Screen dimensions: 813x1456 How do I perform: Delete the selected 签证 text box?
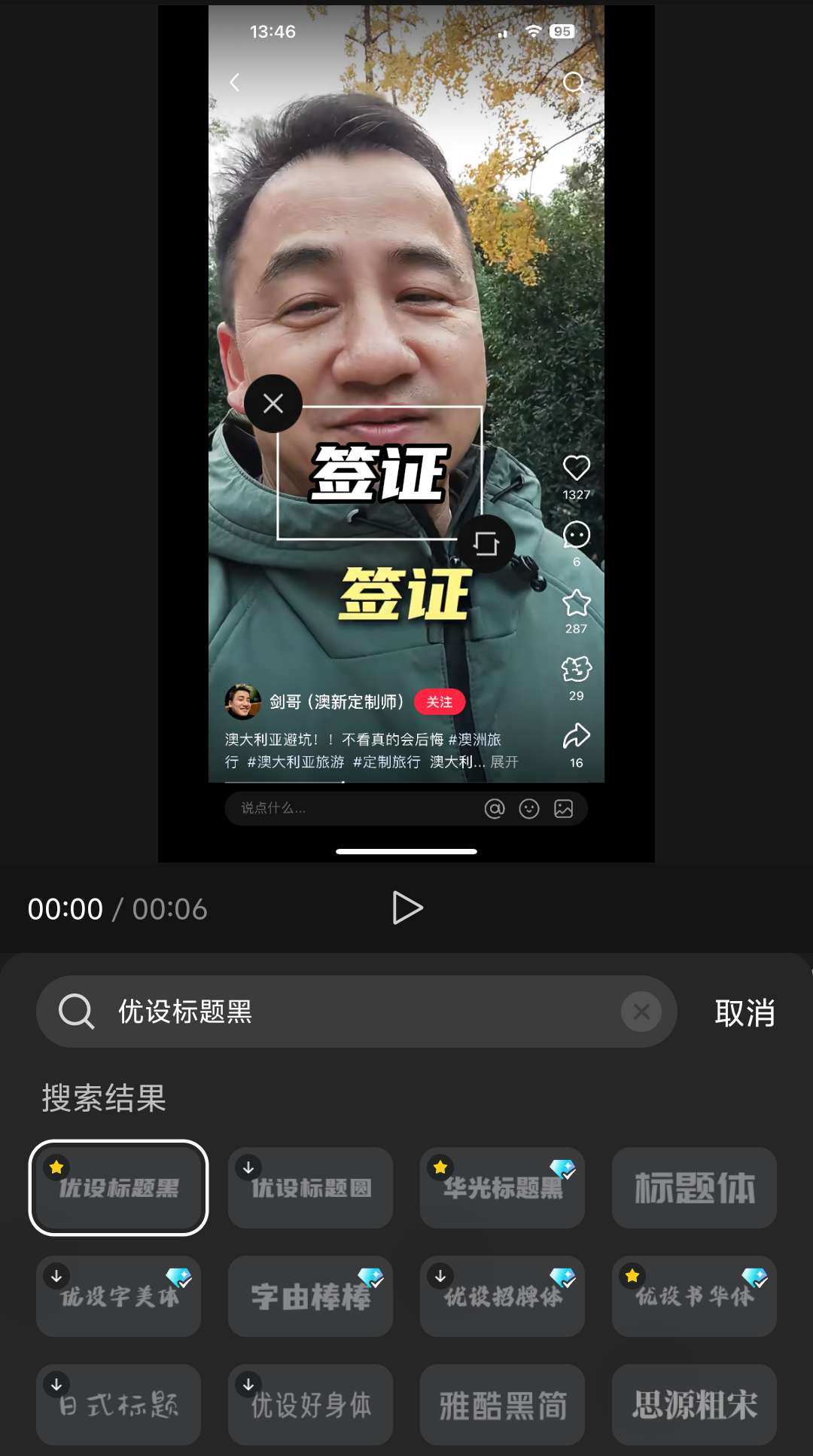pos(273,404)
